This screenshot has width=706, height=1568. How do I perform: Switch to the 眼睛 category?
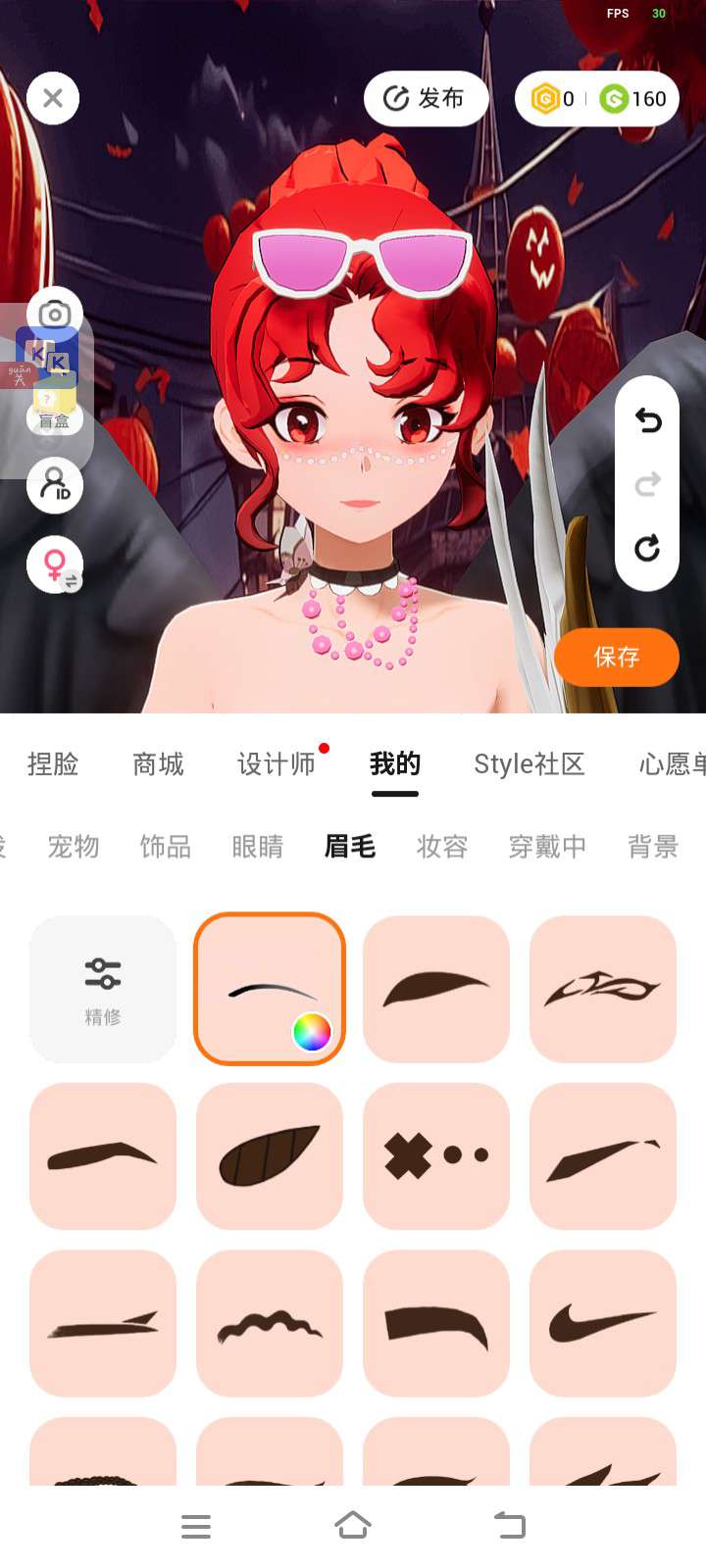click(257, 847)
